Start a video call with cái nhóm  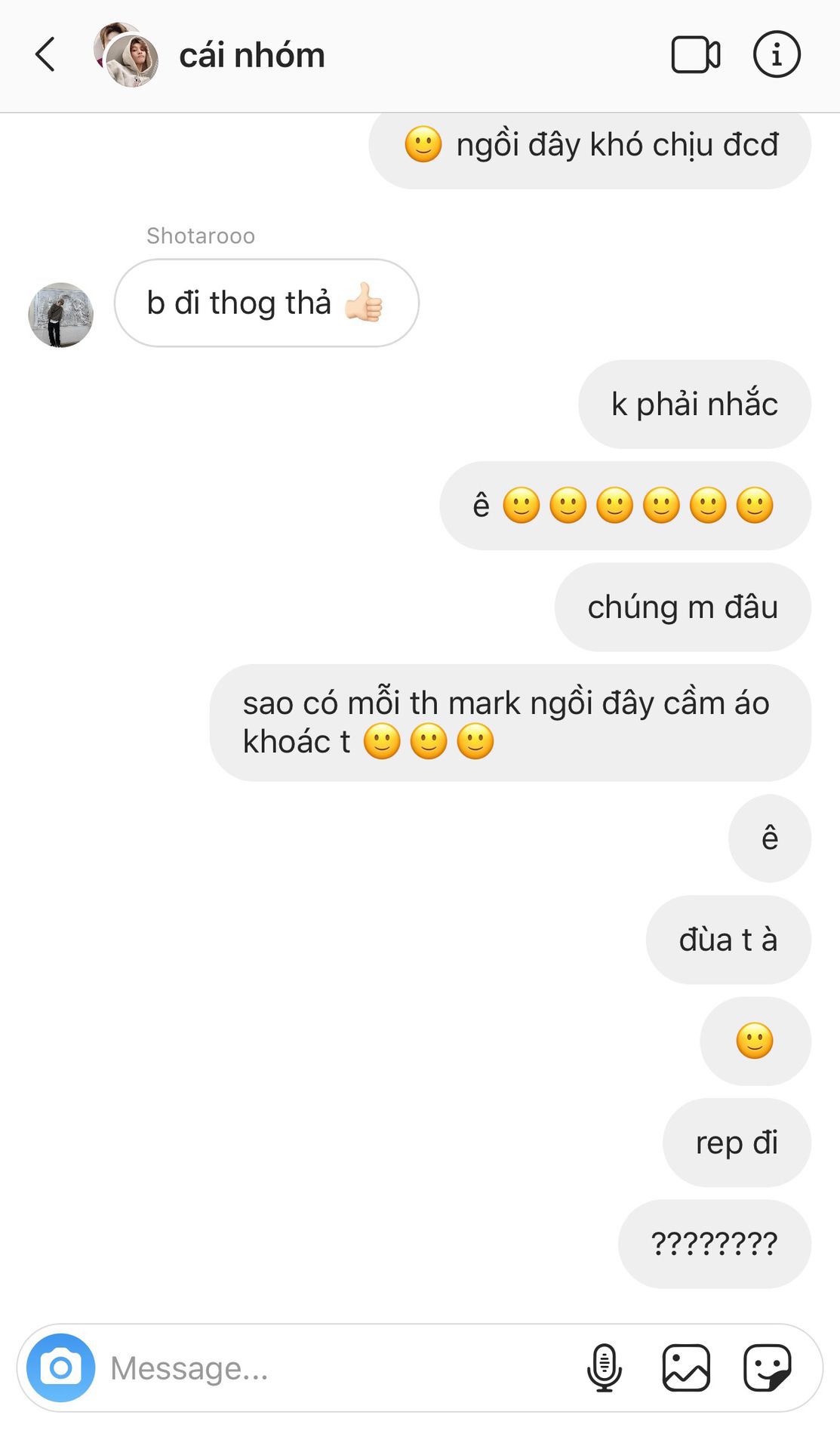[695, 55]
